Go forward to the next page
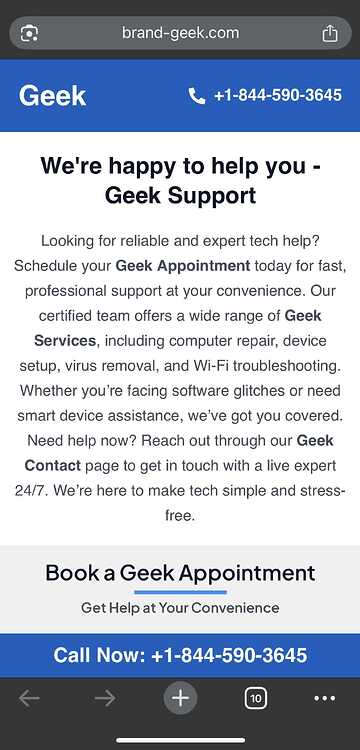 pyautogui.click(x=105, y=699)
